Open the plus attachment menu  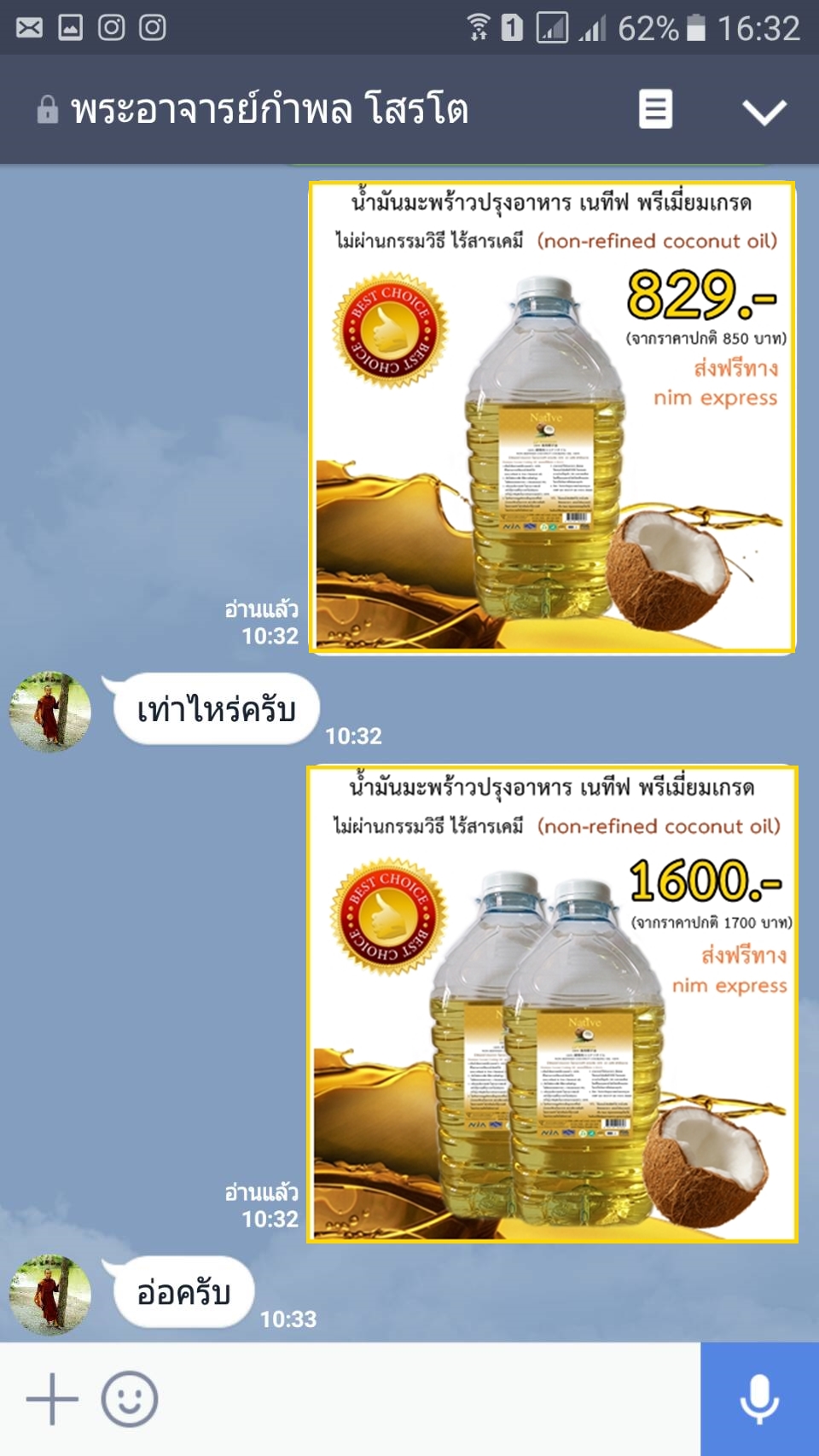(x=51, y=1399)
